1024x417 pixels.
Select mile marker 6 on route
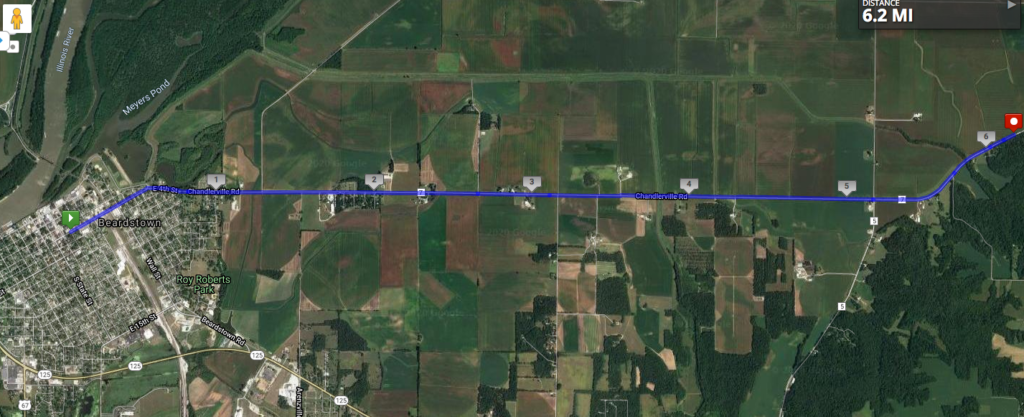[986, 137]
